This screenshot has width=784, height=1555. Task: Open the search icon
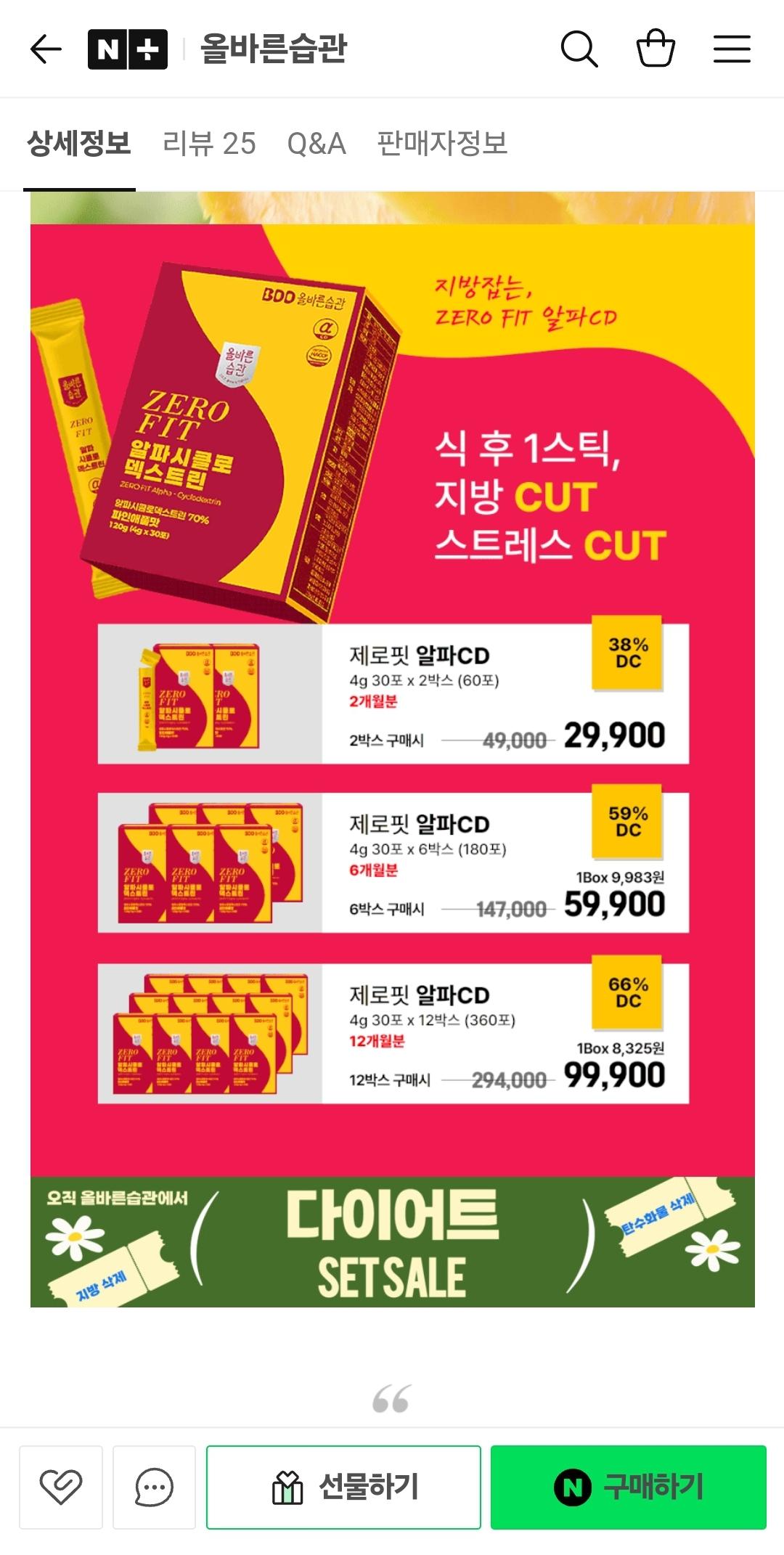tap(579, 49)
